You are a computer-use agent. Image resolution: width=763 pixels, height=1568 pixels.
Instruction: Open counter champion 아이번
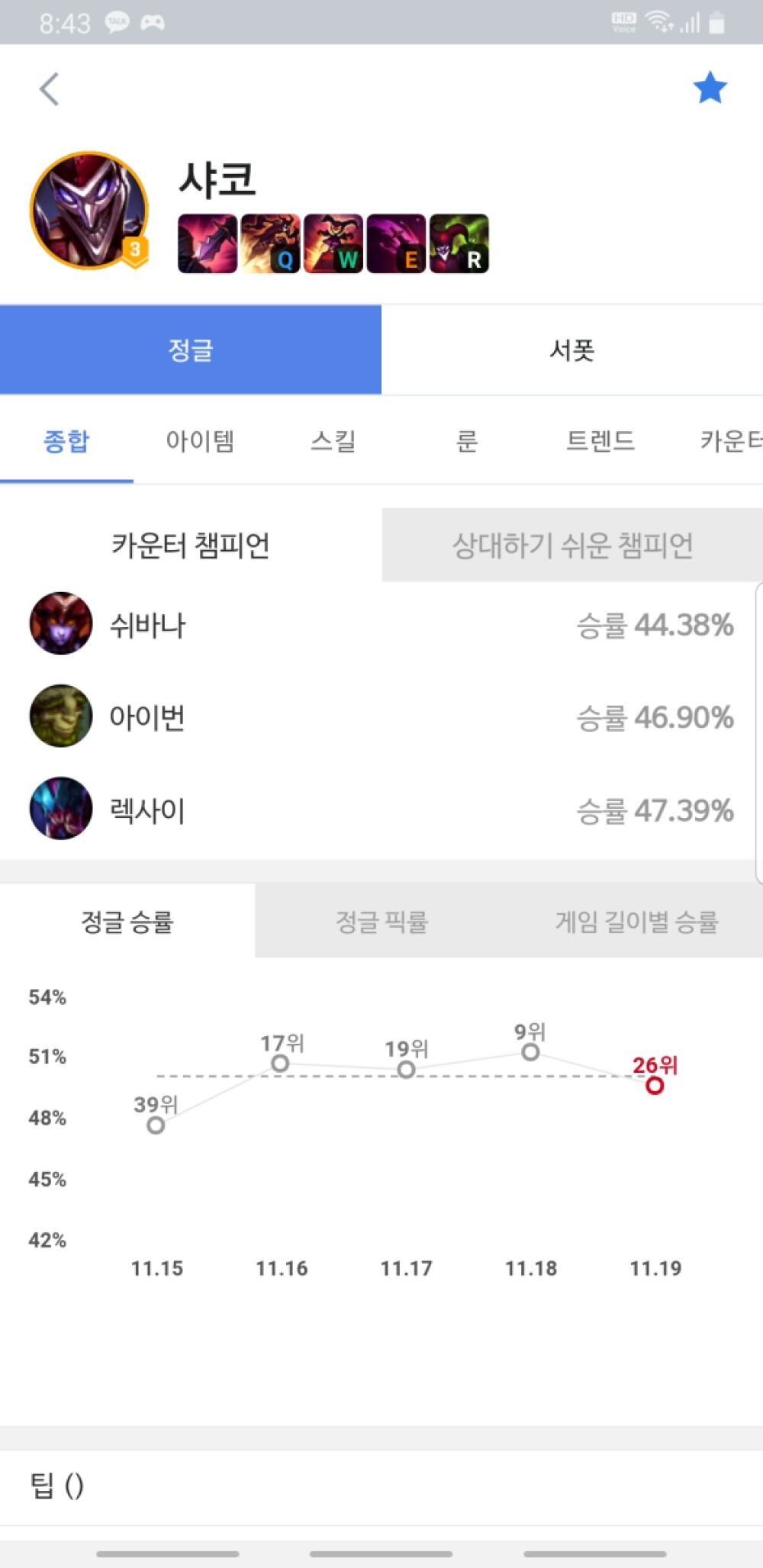tap(381, 716)
